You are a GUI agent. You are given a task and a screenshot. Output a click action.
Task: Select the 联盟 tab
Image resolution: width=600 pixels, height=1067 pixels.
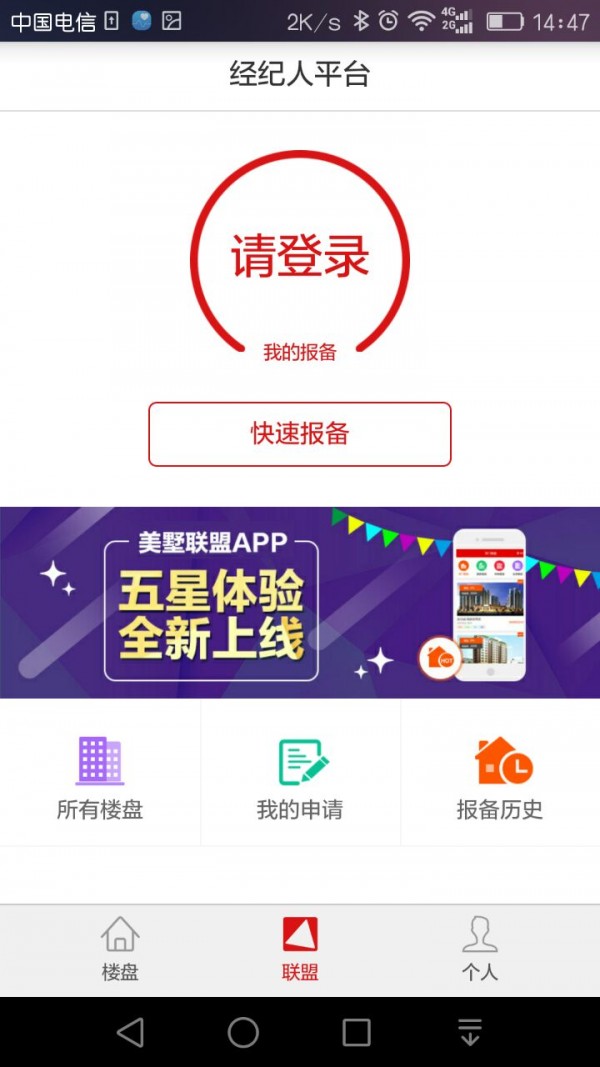coord(300,950)
